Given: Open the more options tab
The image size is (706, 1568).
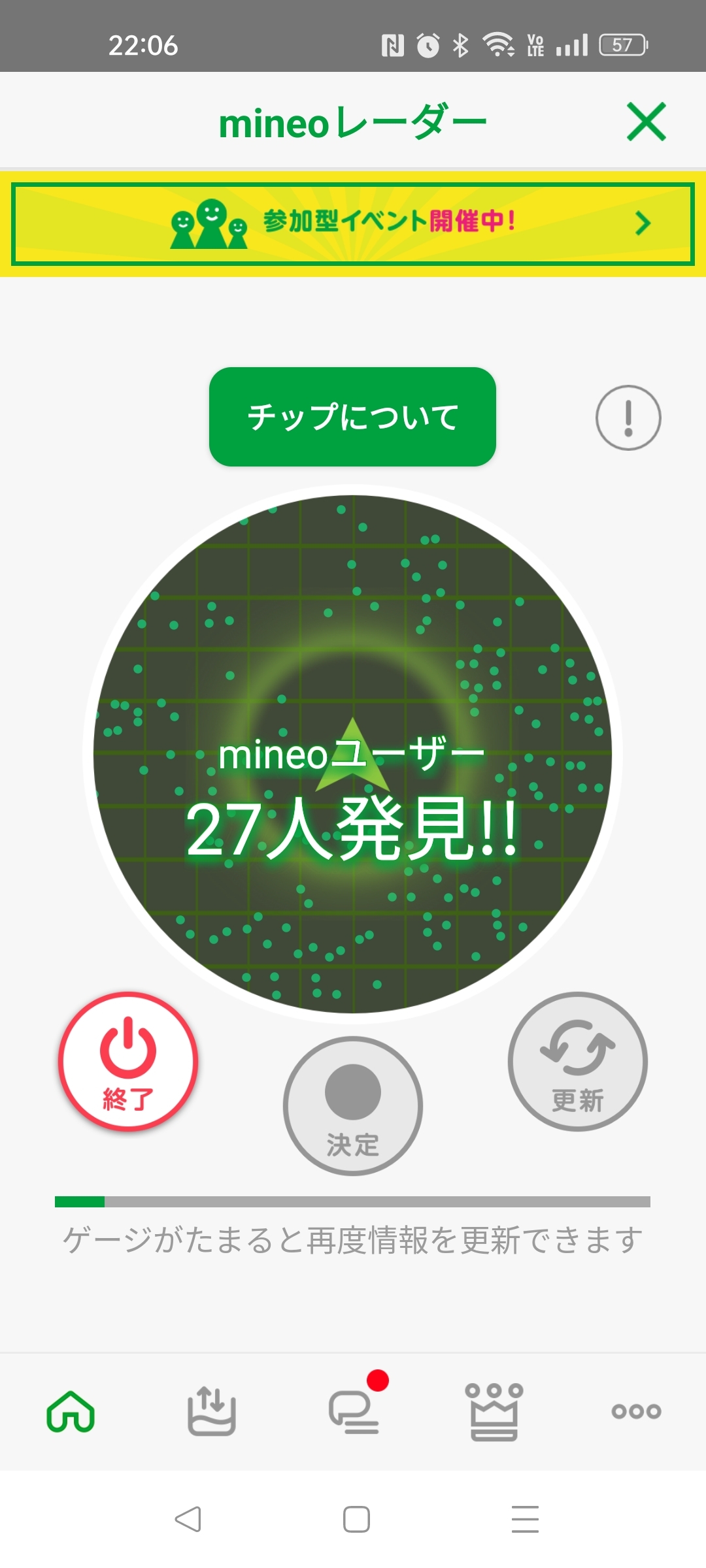Looking at the screenshot, I should pyautogui.click(x=636, y=1411).
